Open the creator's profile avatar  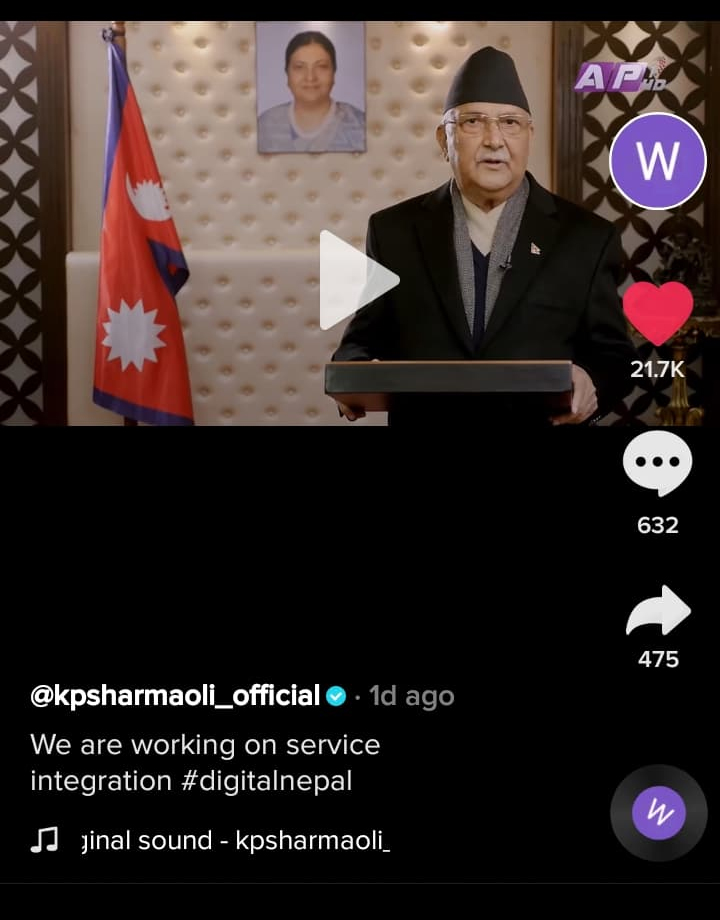tap(658, 161)
